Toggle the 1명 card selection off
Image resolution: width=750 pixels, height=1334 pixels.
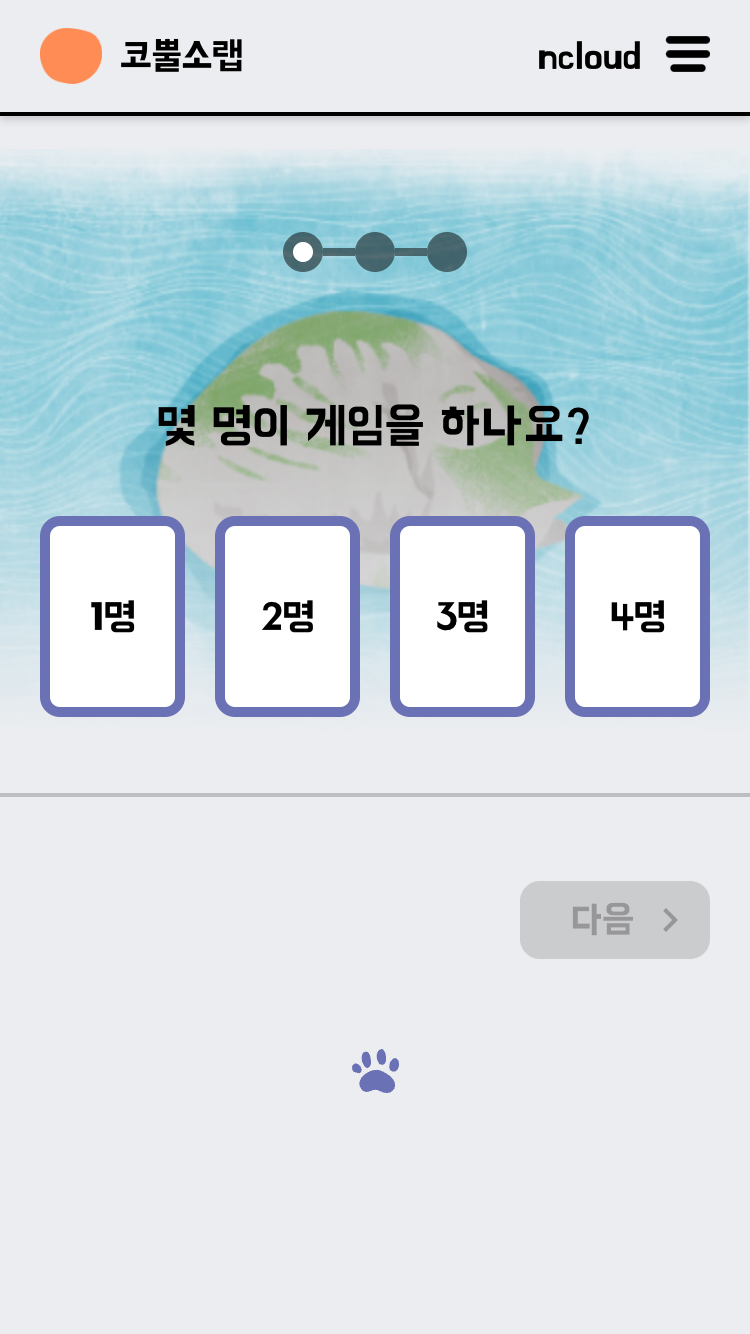pyautogui.click(x=112, y=615)
